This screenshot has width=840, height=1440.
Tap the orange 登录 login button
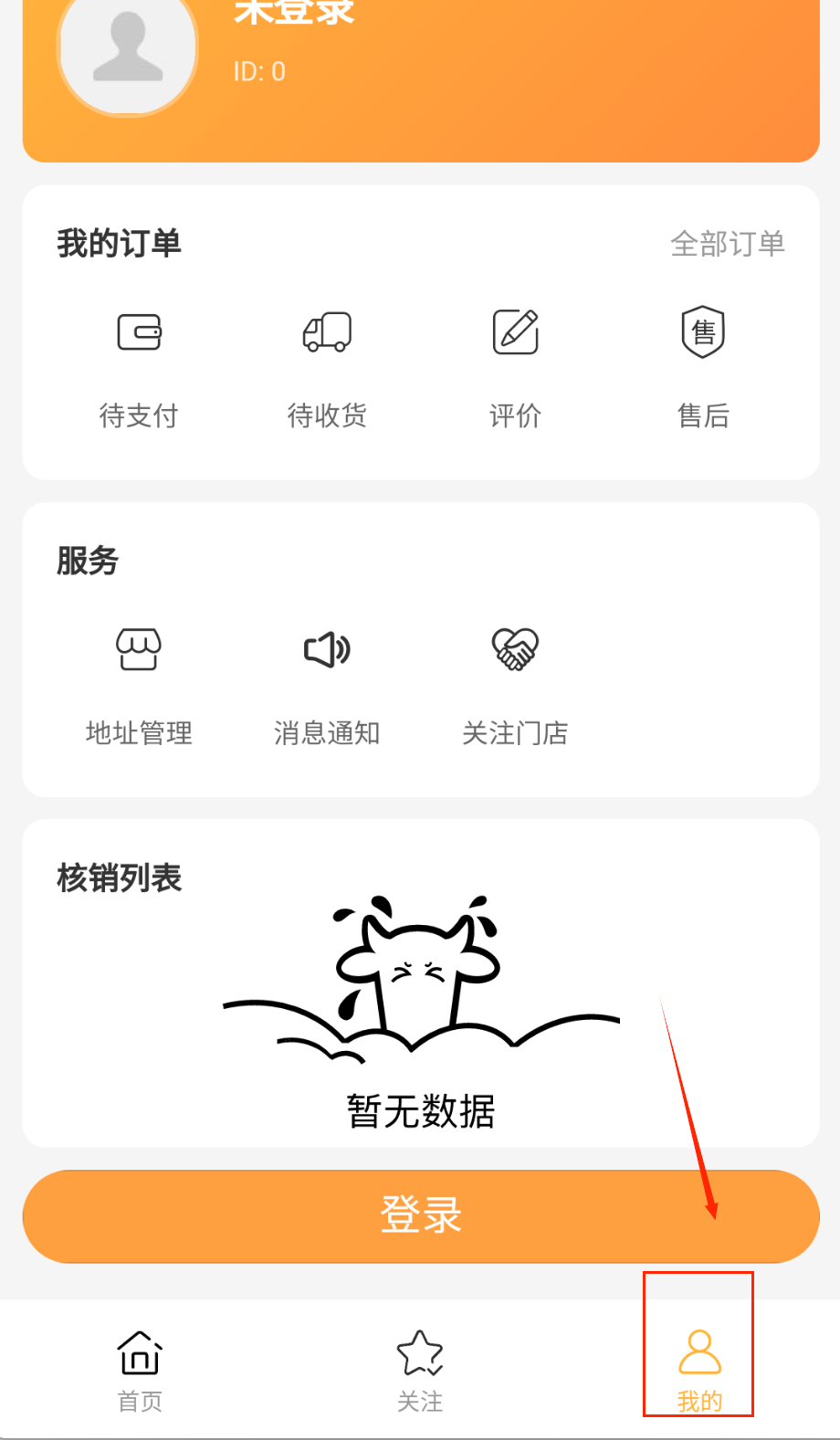click(x=420, y=1215)
